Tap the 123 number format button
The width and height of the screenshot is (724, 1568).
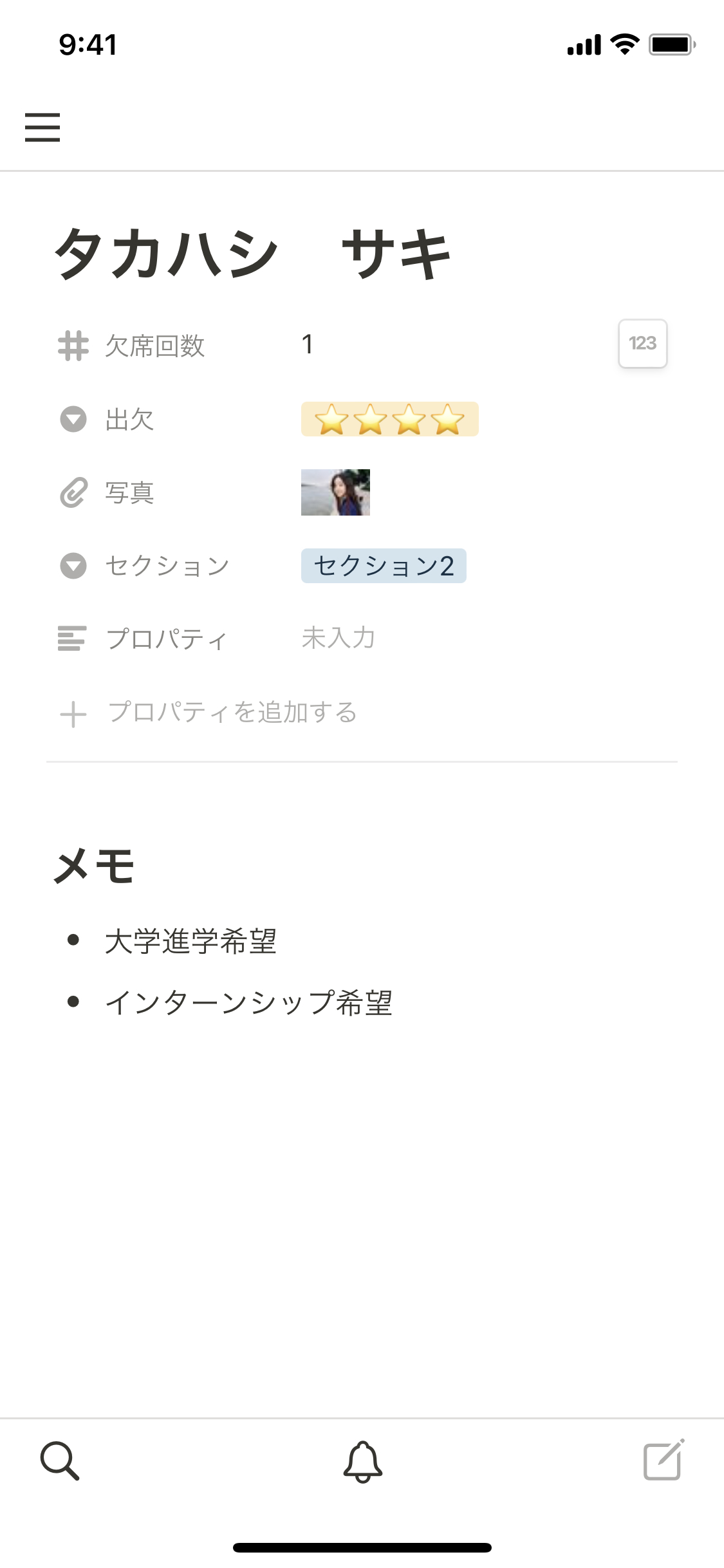coord(642,344)
